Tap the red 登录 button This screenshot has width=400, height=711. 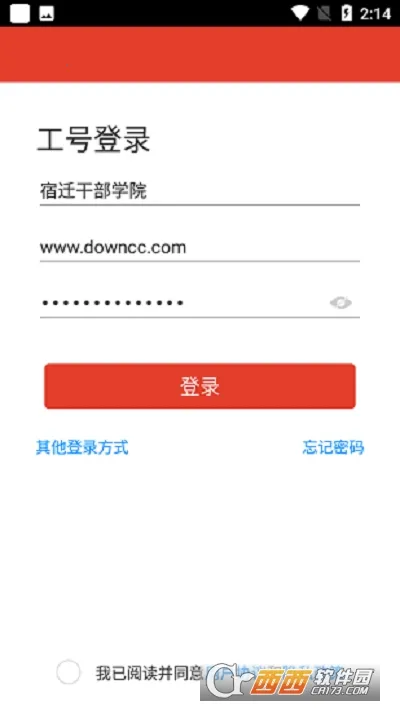[200, 386]
